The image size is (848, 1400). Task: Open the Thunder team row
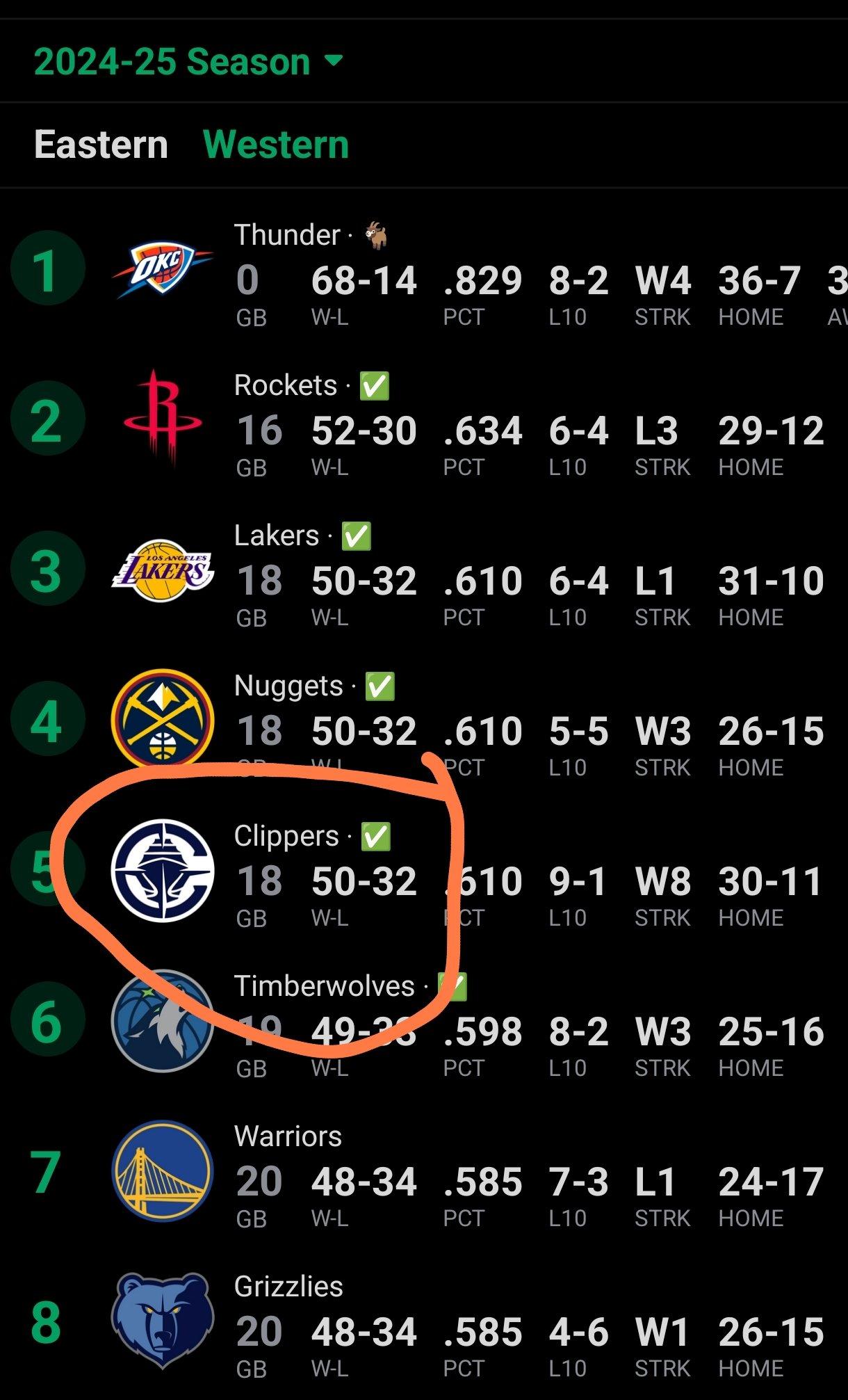point(287,235)
